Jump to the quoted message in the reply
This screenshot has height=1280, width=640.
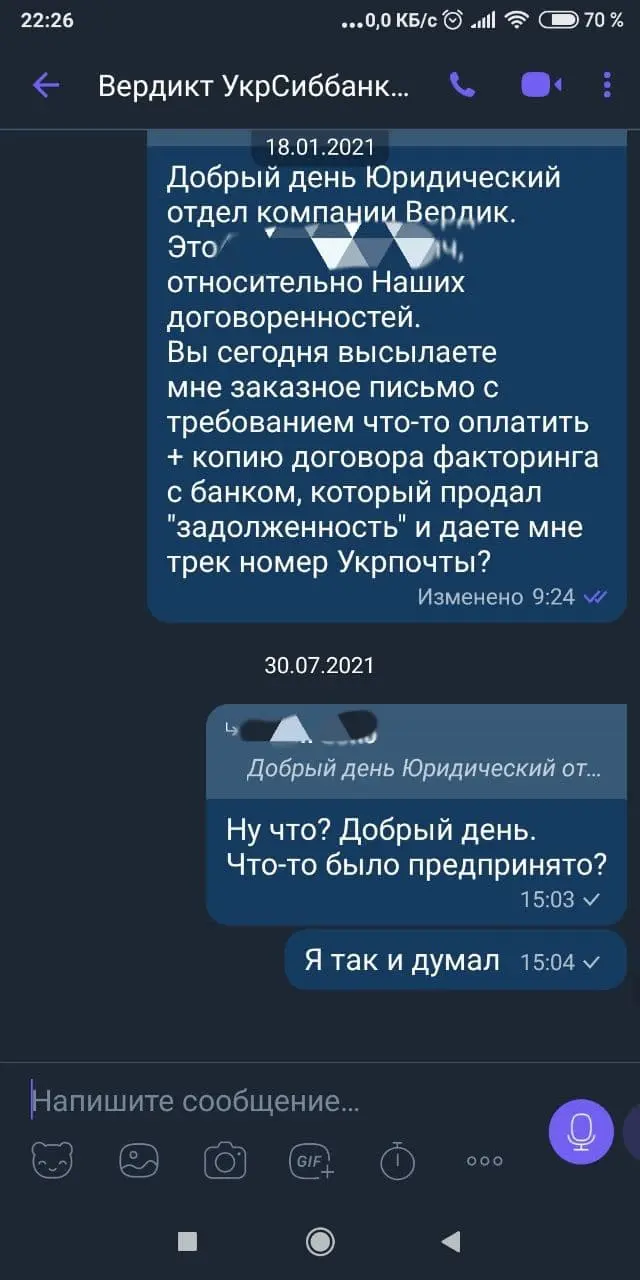click(414, 752)
